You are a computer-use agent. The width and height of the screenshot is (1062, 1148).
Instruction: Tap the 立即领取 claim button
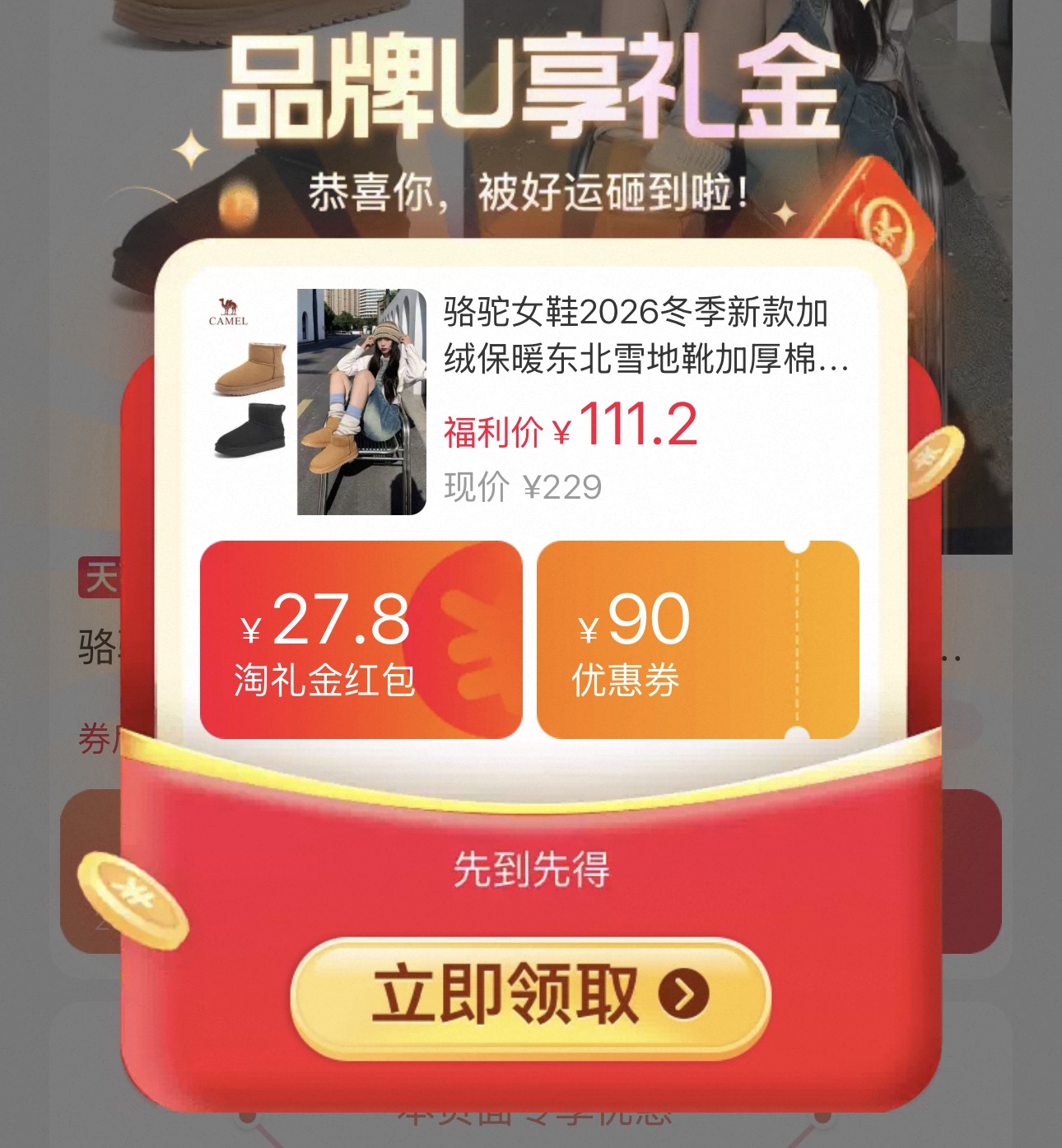point(531,997)
